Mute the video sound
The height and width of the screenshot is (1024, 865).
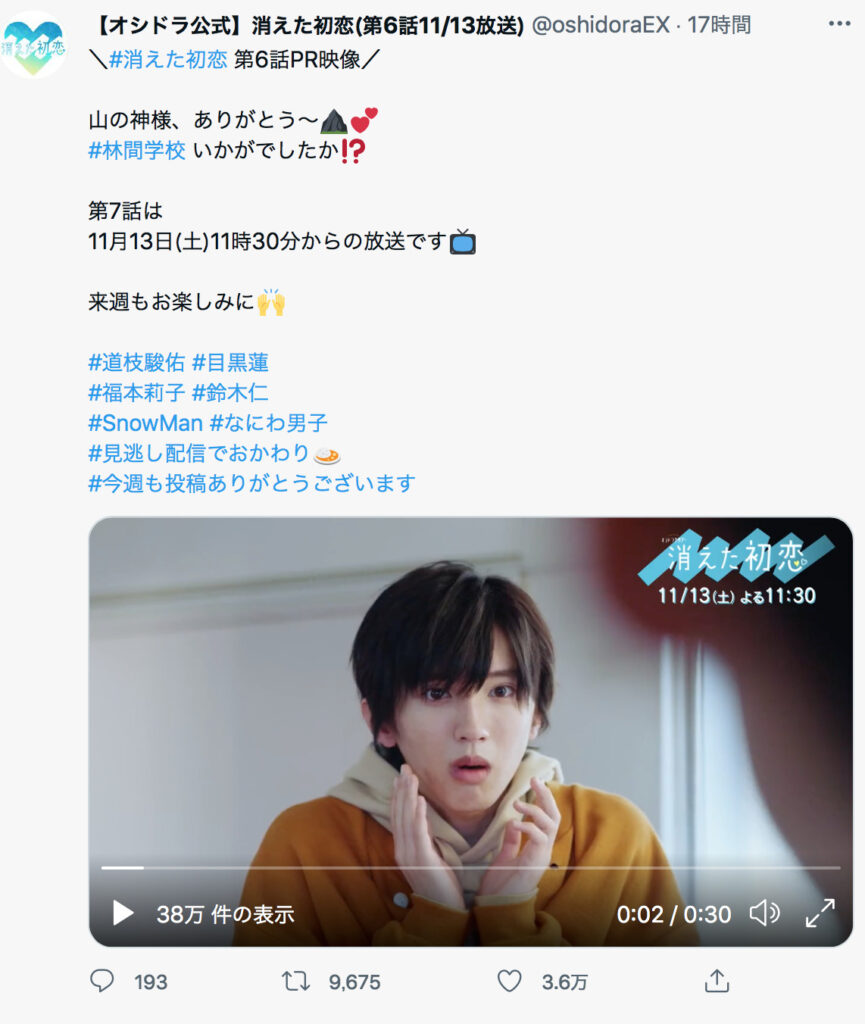pos(764,912)
